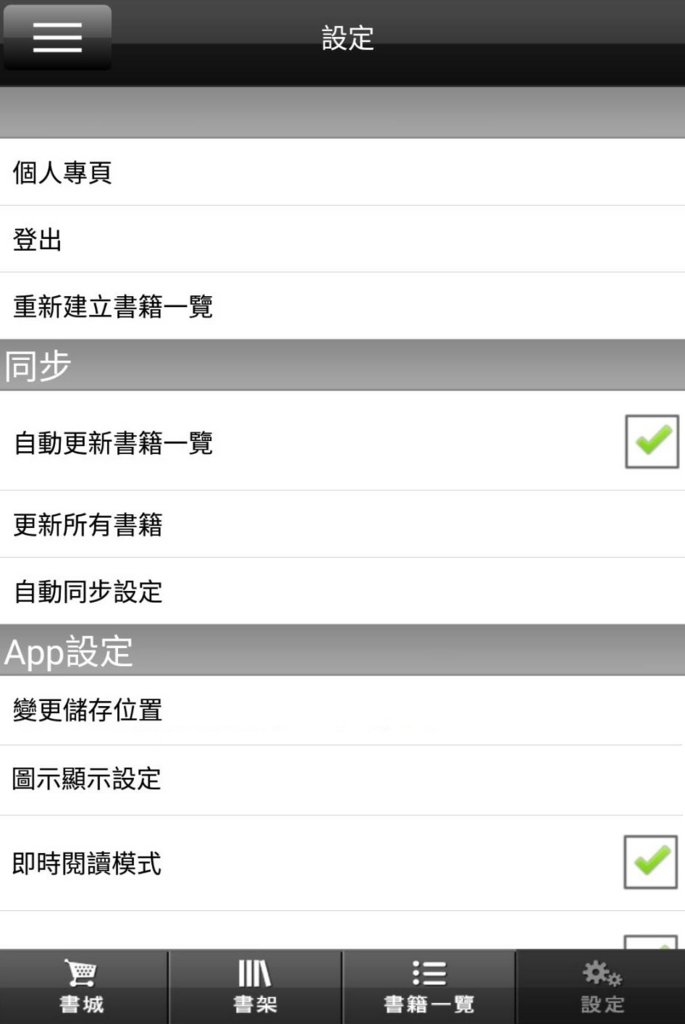Open the hamburger drawer menu

tap(57, 37)
